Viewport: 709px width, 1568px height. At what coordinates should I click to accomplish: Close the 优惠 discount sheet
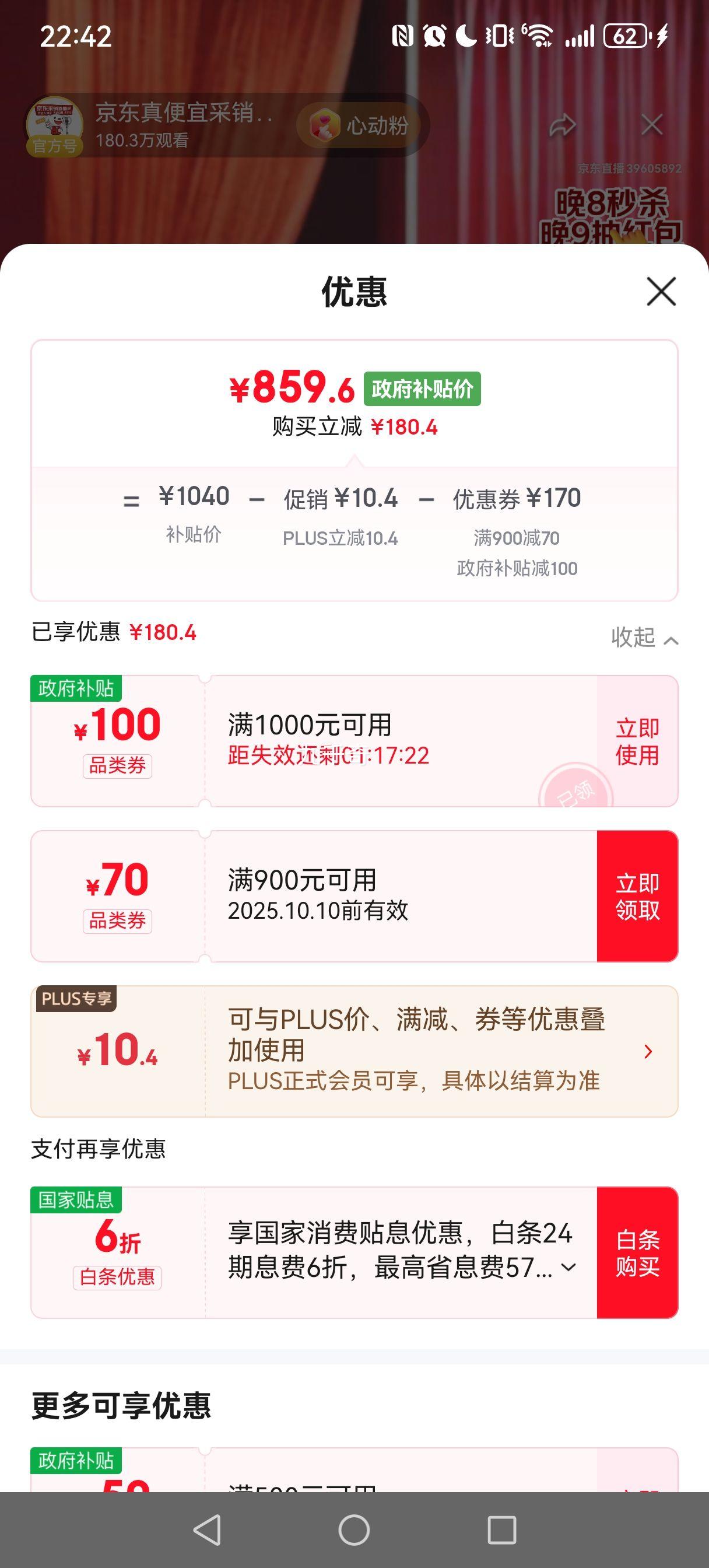pyautogui.click(x=661, y=292)
